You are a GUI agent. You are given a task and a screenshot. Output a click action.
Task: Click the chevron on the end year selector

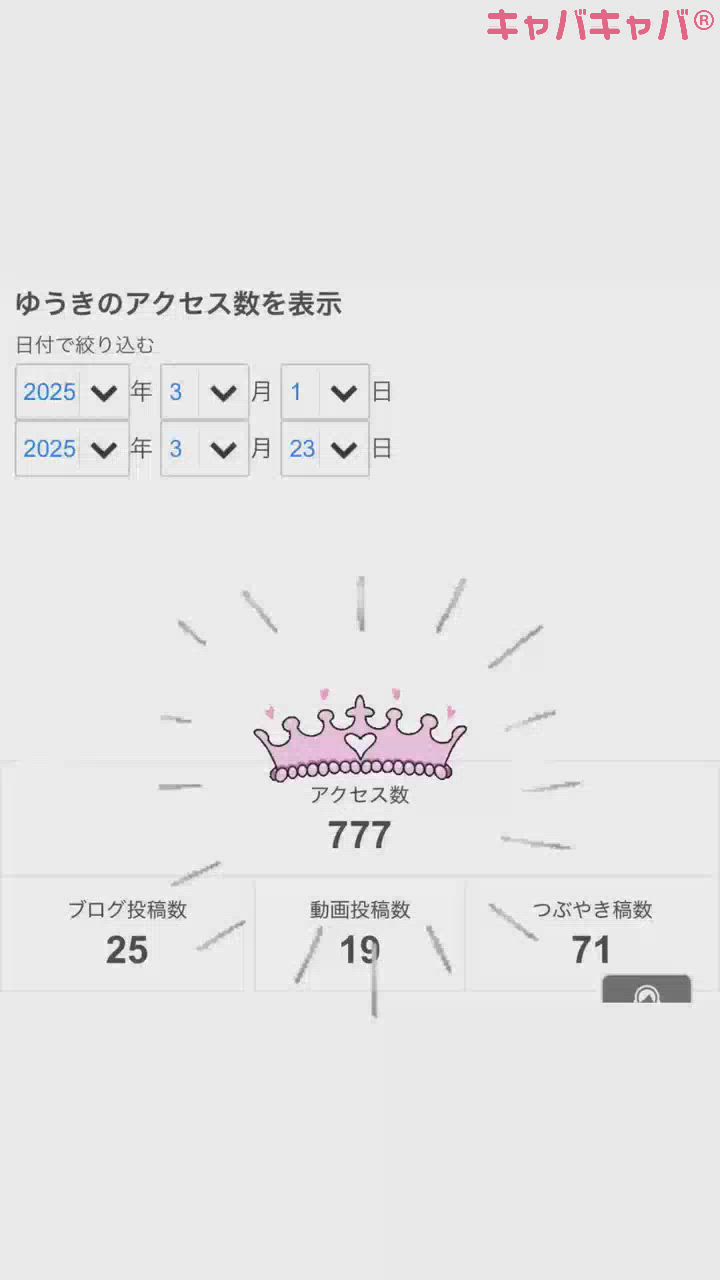point(104,448)
